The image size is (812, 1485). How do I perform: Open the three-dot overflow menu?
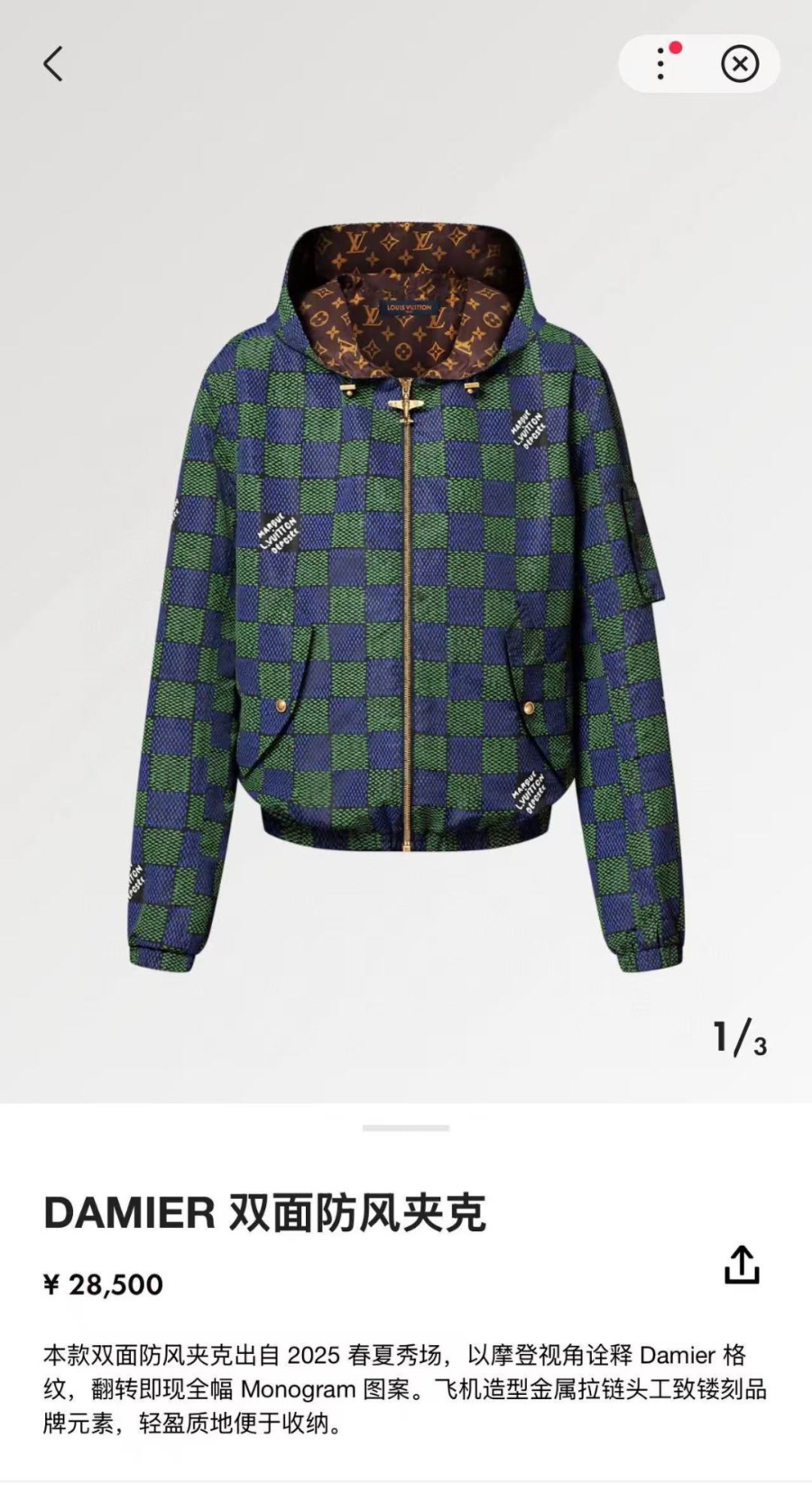click(661, 64)
